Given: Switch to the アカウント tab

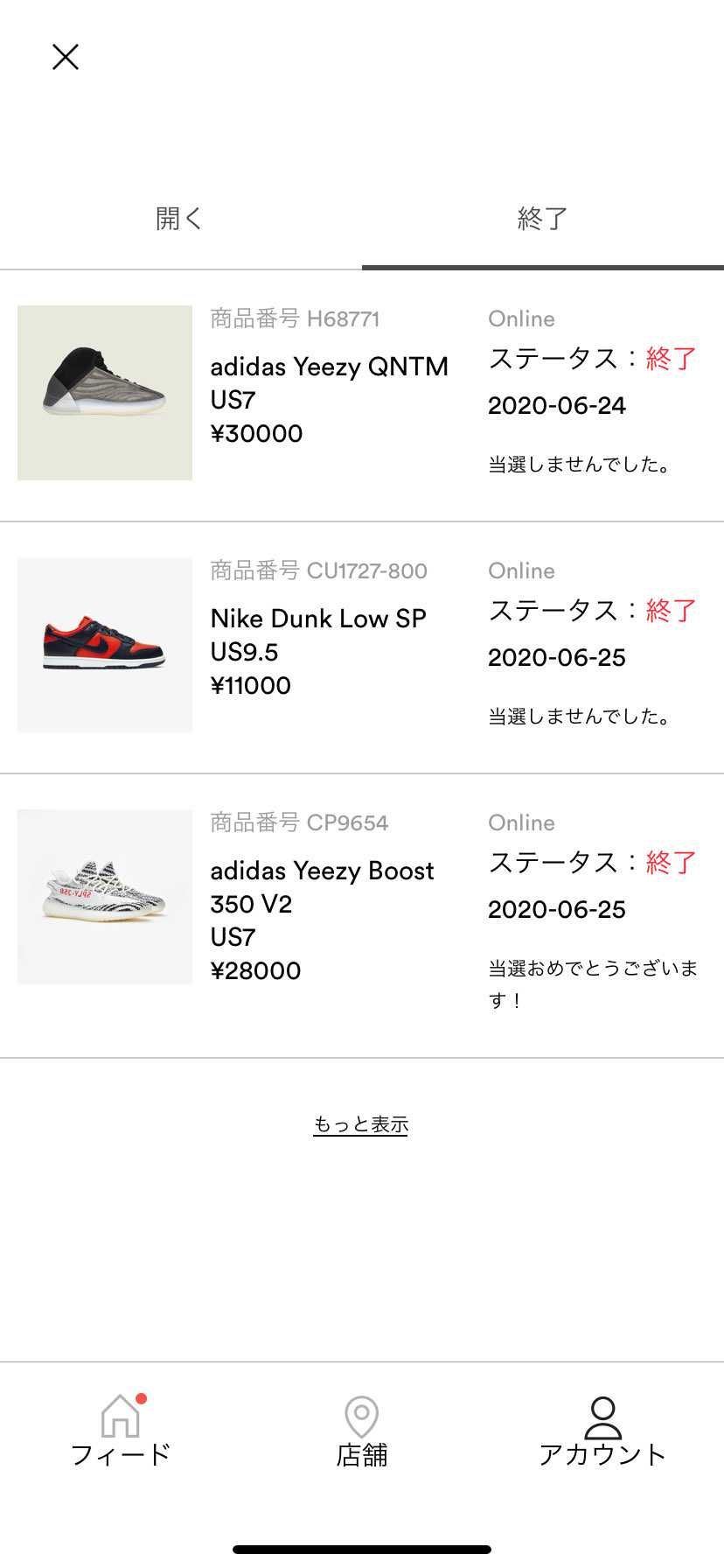Looking at the screenshot, I should [x=602, y=1431].
